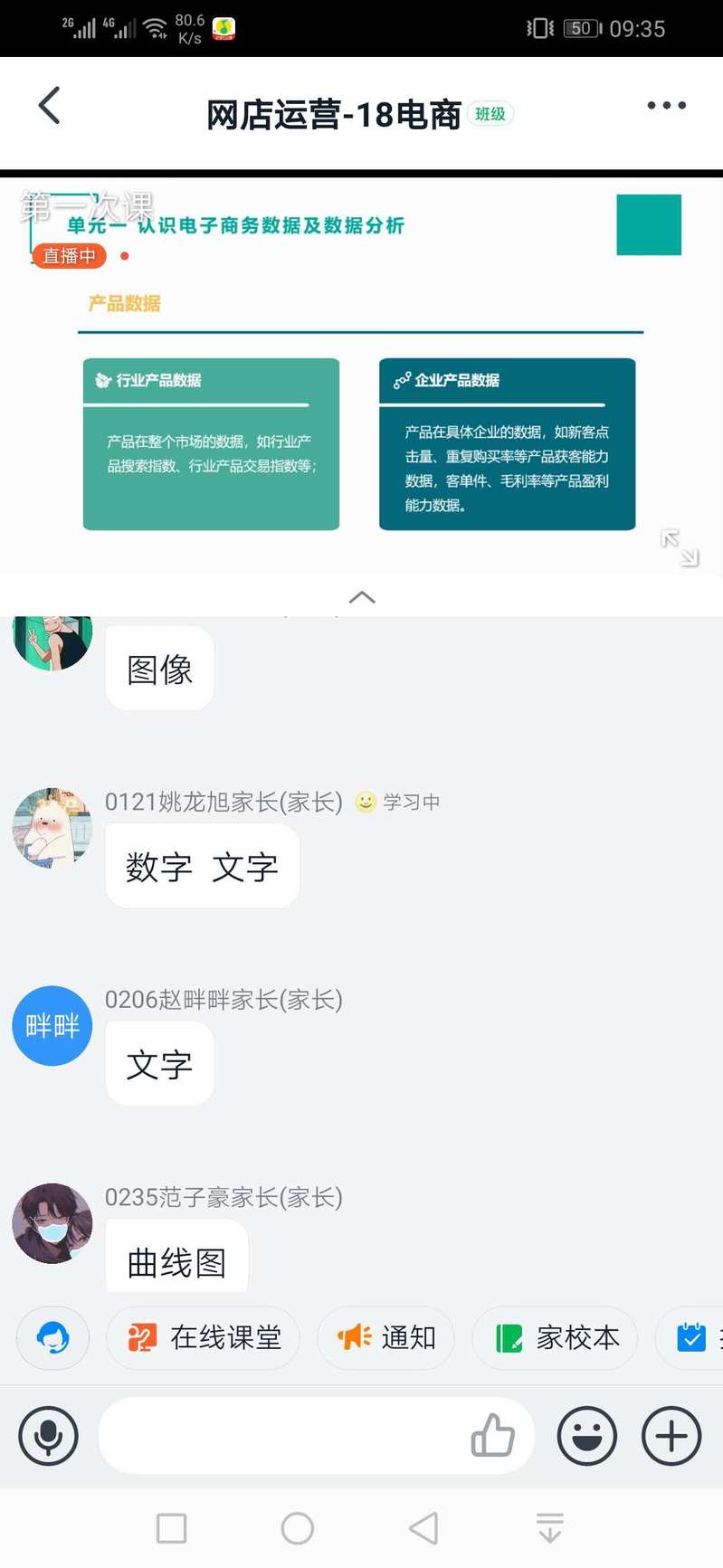Open 赵畔畔家长's profile avatar
The image size is (723, 1568).
tap(52, 1025)
